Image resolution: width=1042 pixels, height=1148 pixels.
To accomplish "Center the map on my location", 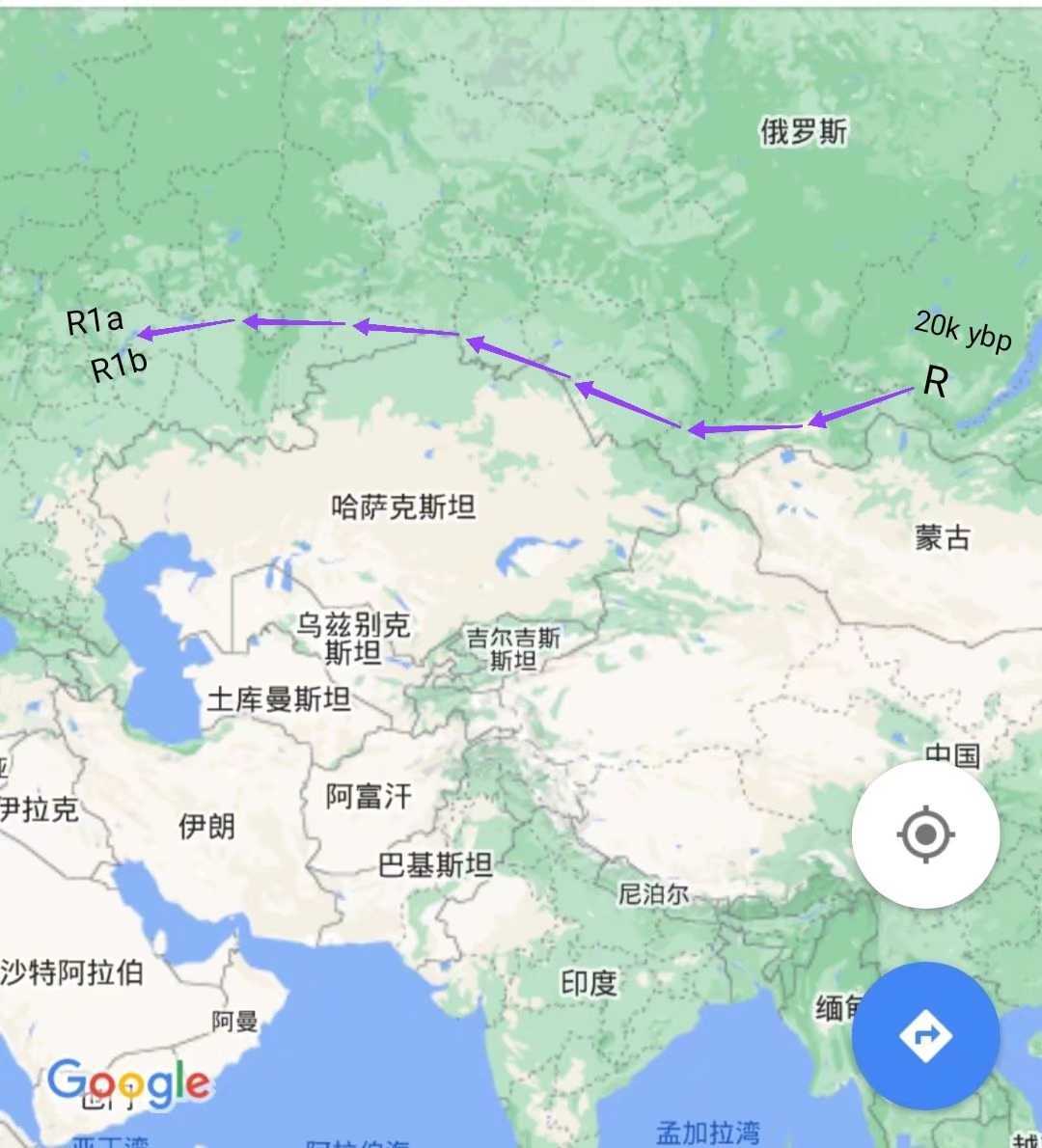I will (925, 834).
